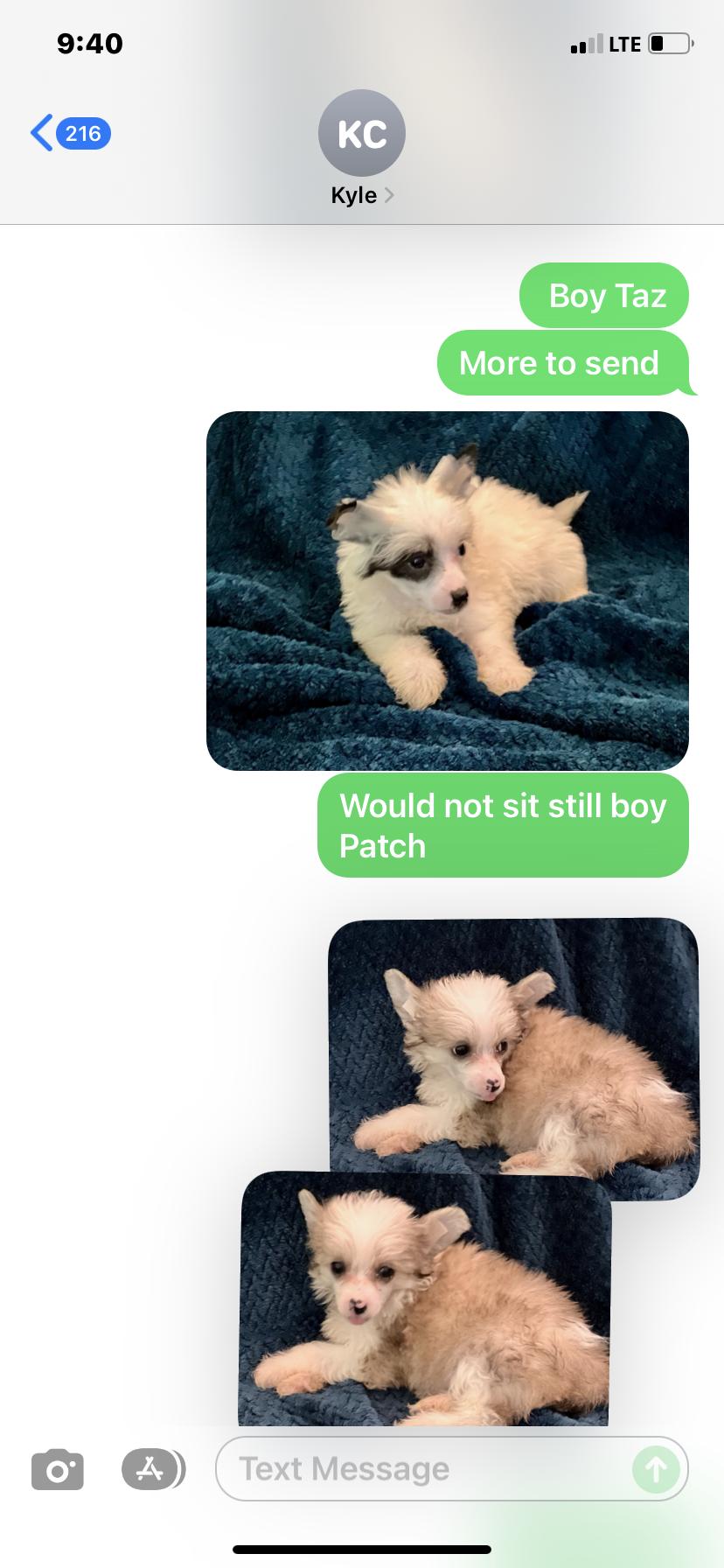
Task: Go back to the messages list
Action: pos(68,133)
